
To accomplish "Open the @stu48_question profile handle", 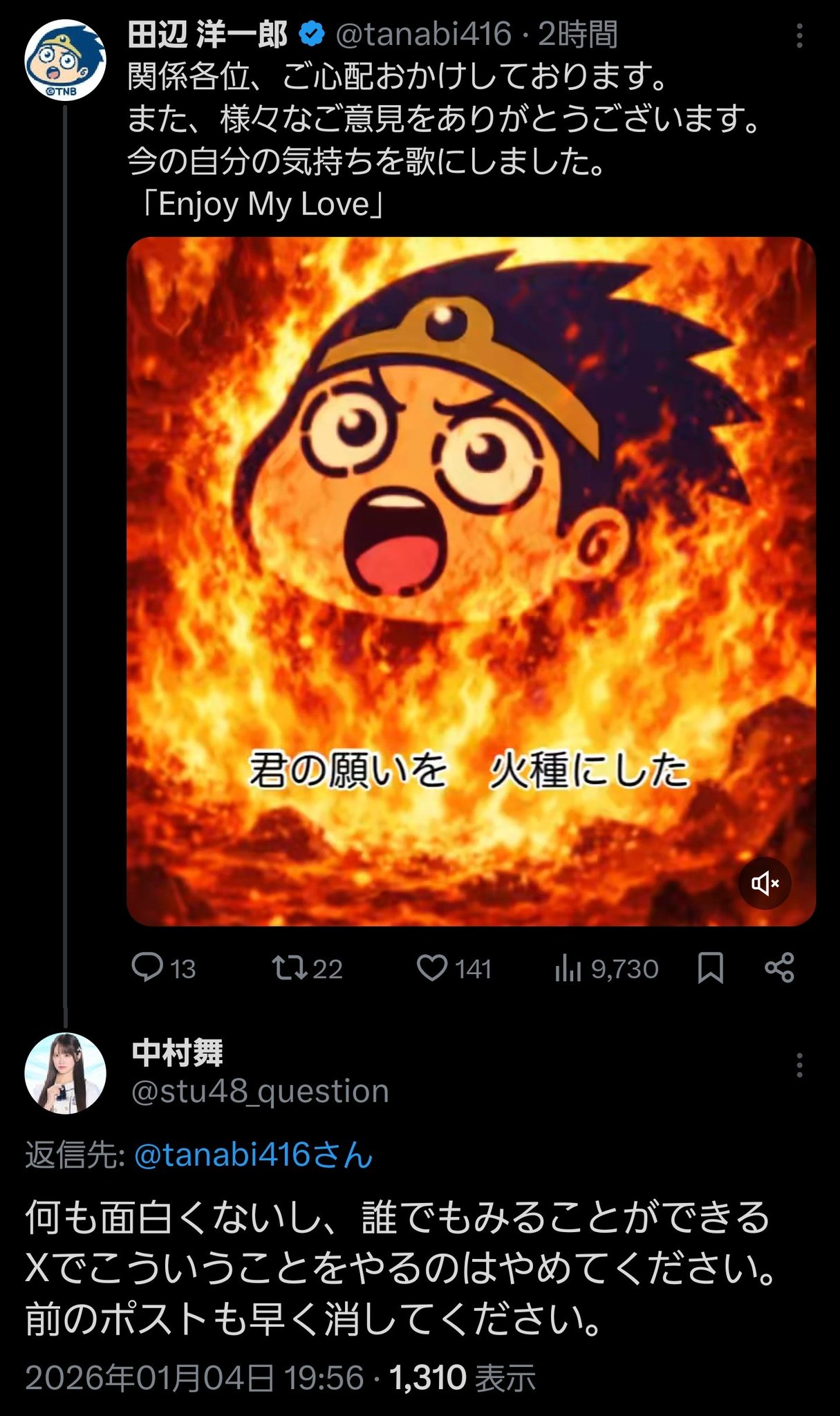I will 260,1091.
